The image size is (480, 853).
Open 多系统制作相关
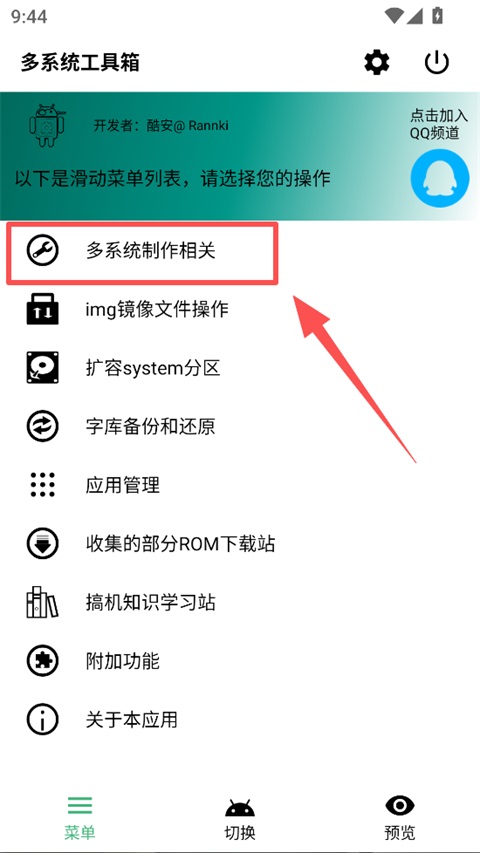[x=240, y=251]
